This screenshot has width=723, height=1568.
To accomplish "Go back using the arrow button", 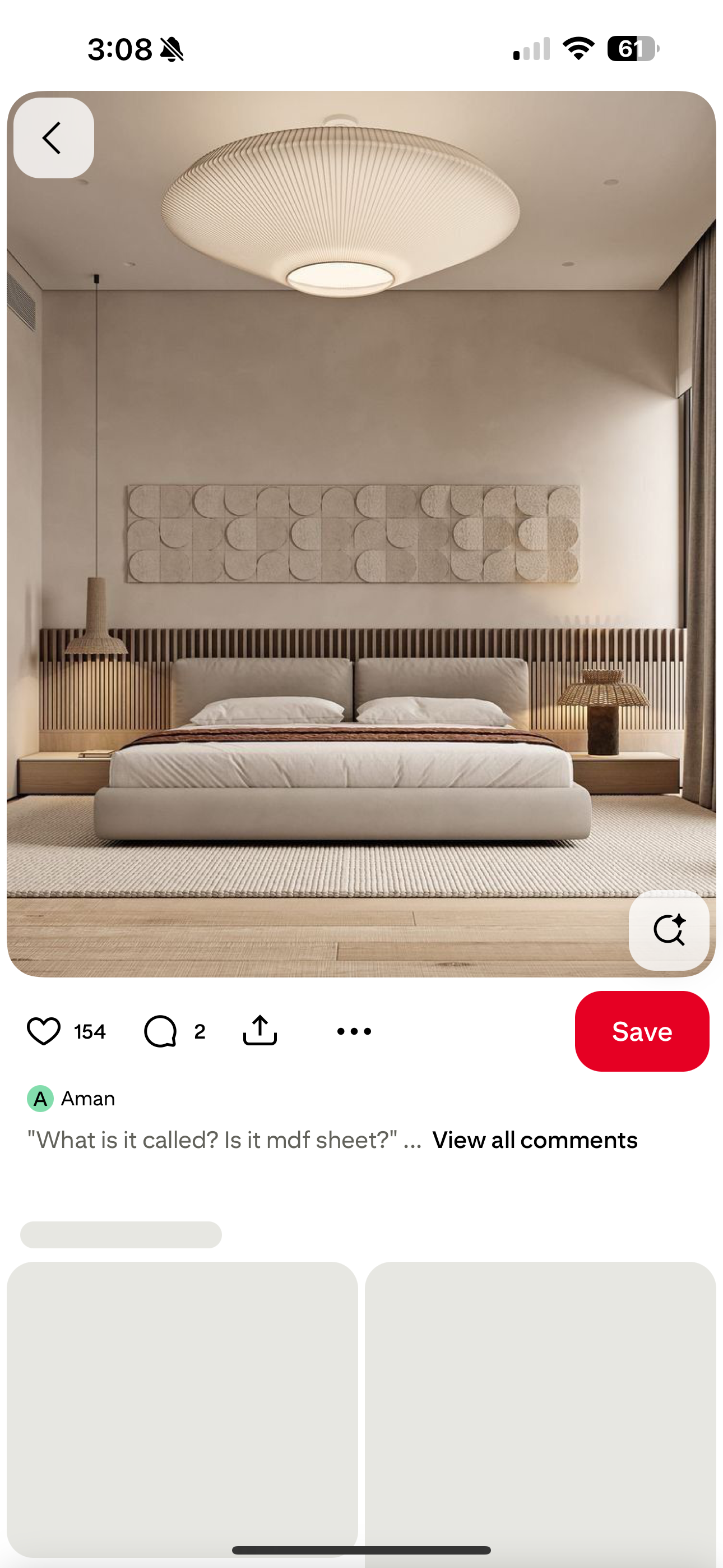I will [54, 138].
